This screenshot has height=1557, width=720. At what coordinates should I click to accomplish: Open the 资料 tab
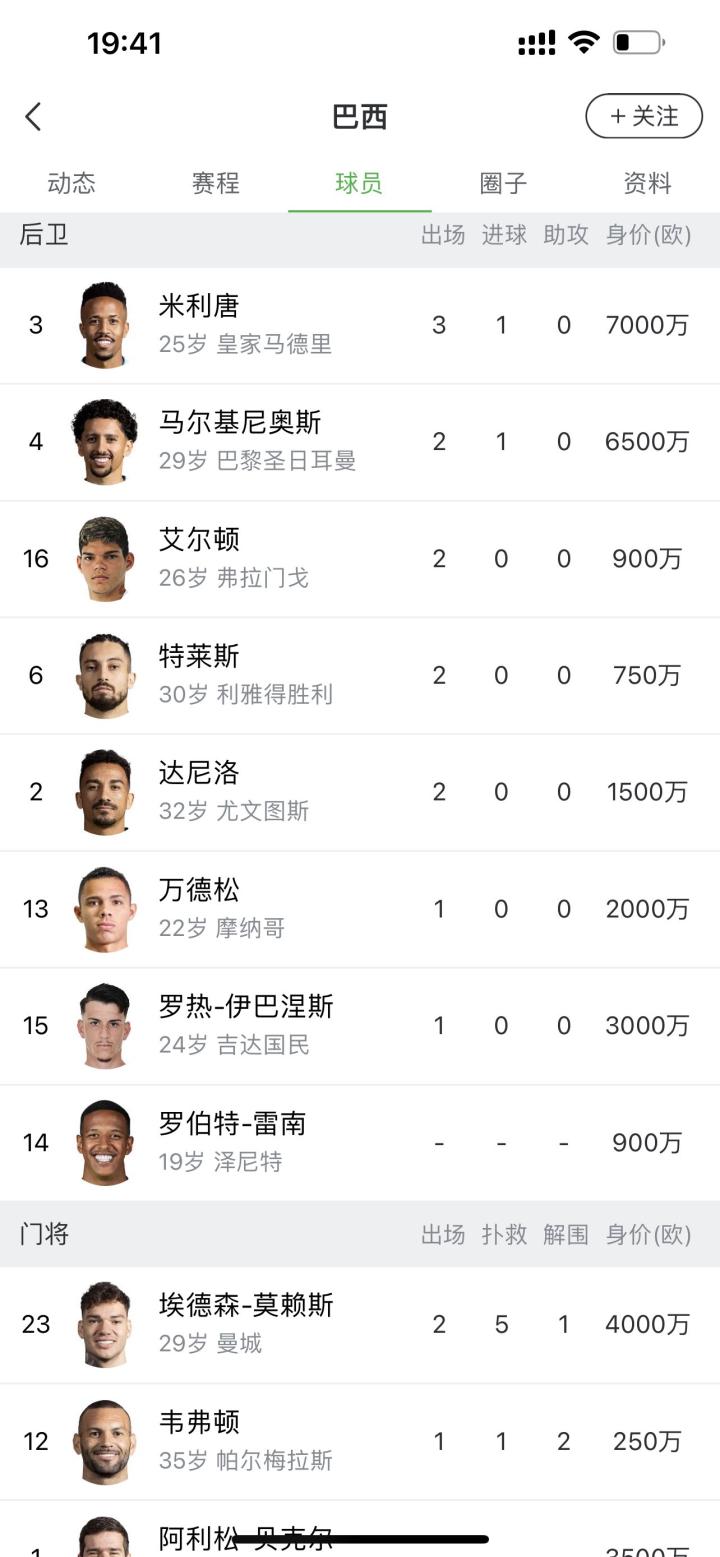pos(647,183)
